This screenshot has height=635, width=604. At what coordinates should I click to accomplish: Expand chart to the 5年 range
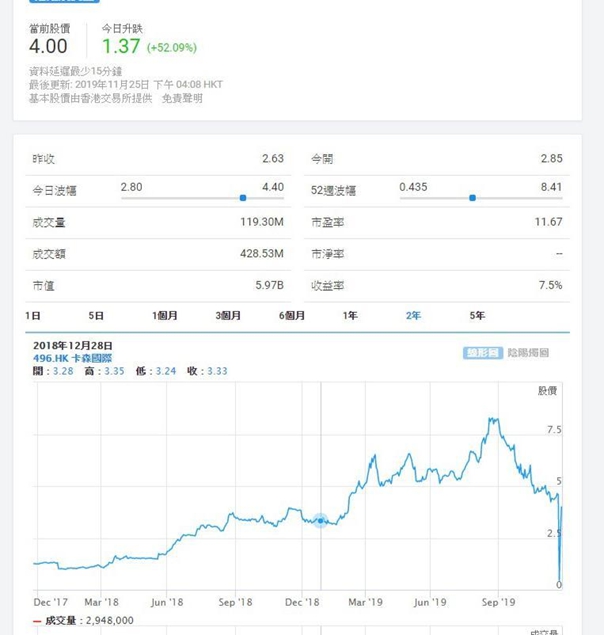point(477,315)
